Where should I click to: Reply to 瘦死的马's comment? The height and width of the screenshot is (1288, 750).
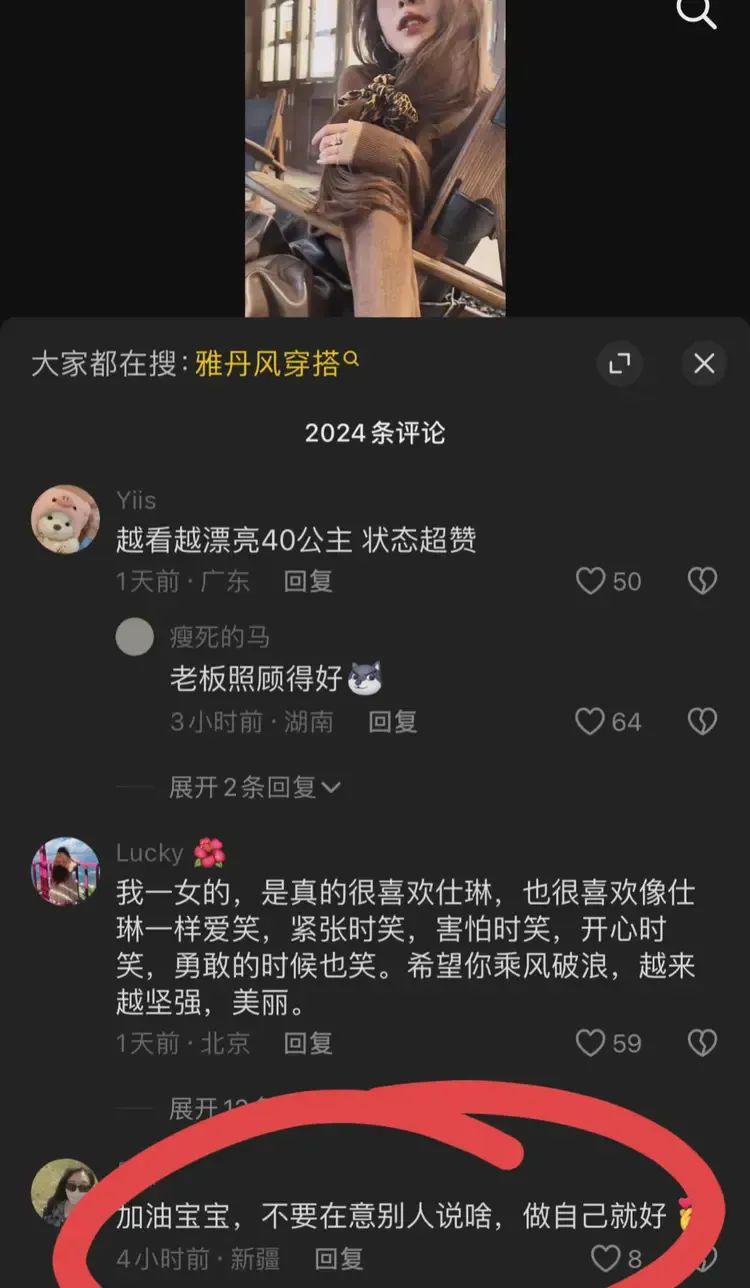(x=392, y=721)
